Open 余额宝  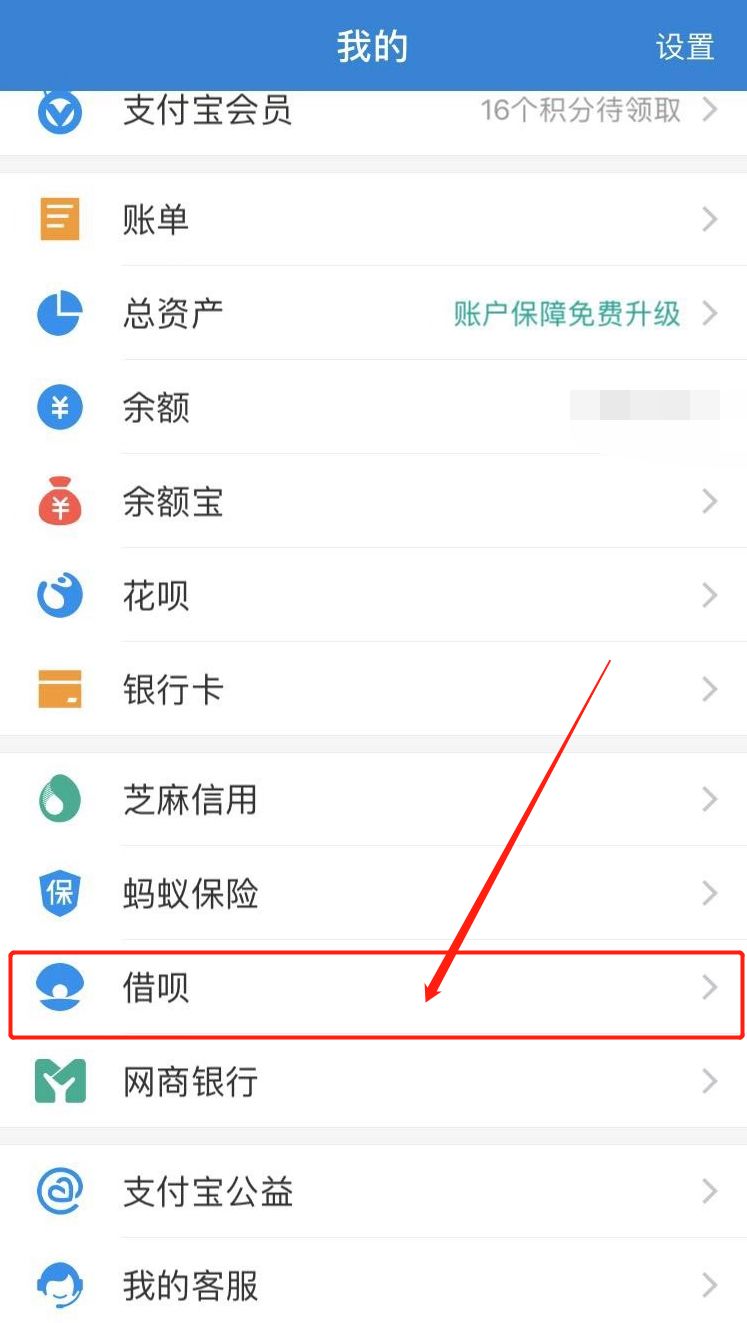point(373,501)
